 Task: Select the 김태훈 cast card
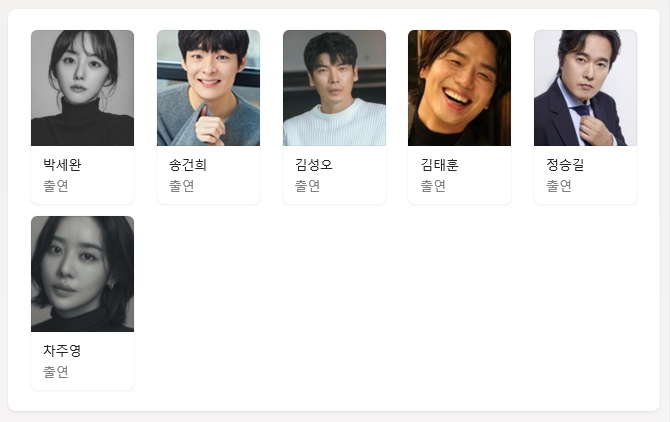tap(459, 116)
